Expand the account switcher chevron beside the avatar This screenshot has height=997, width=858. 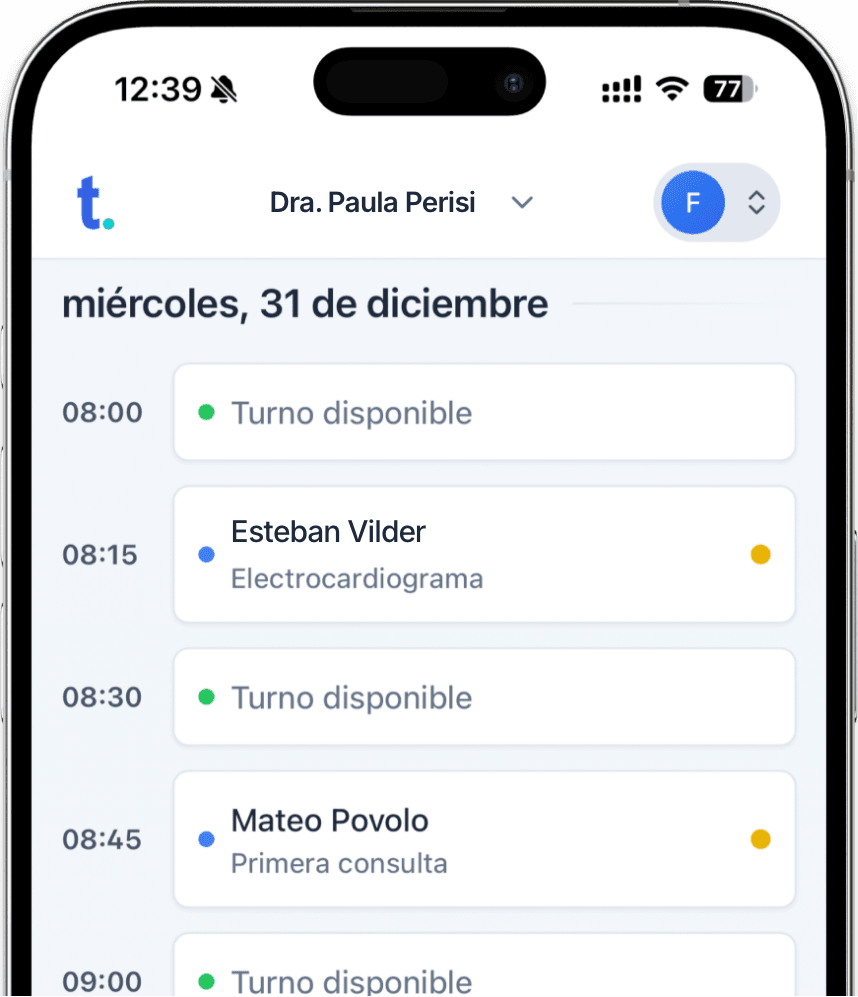click(757, 202)
